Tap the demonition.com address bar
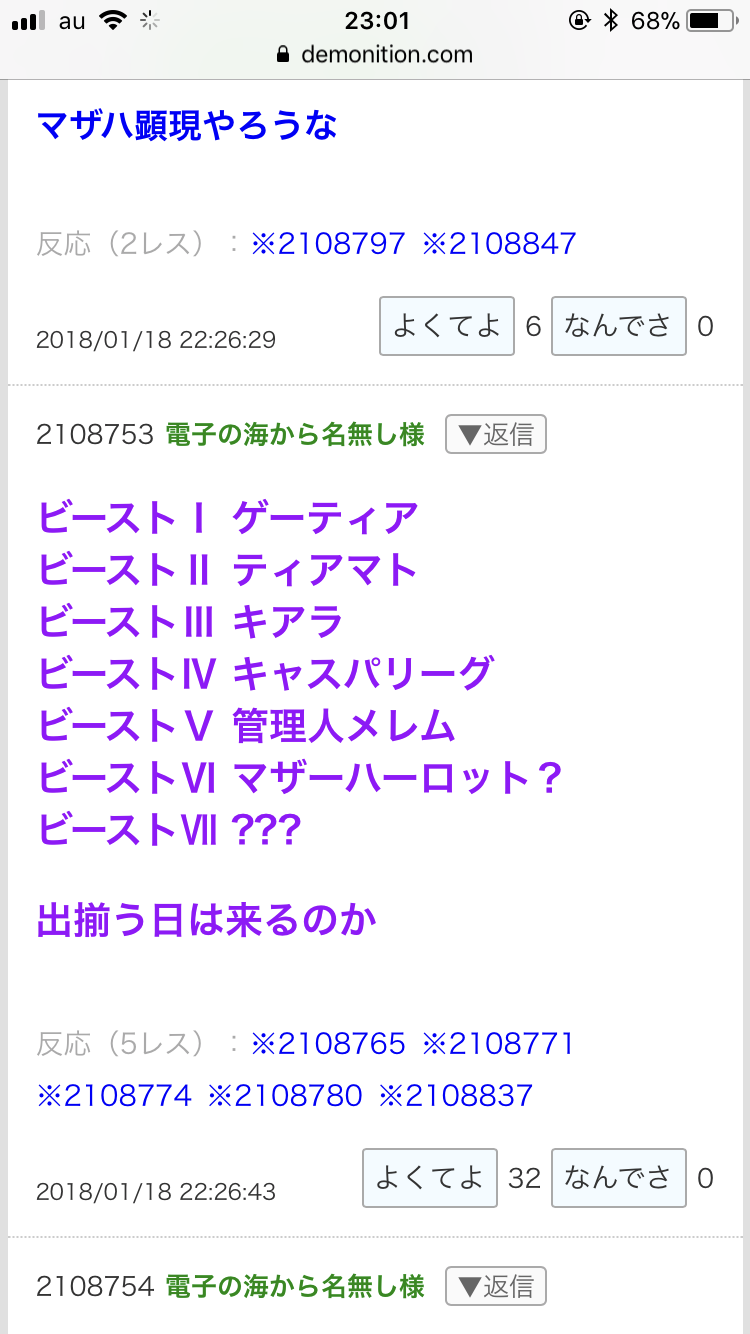The image size is (750, 1334). tap(375, 54)
